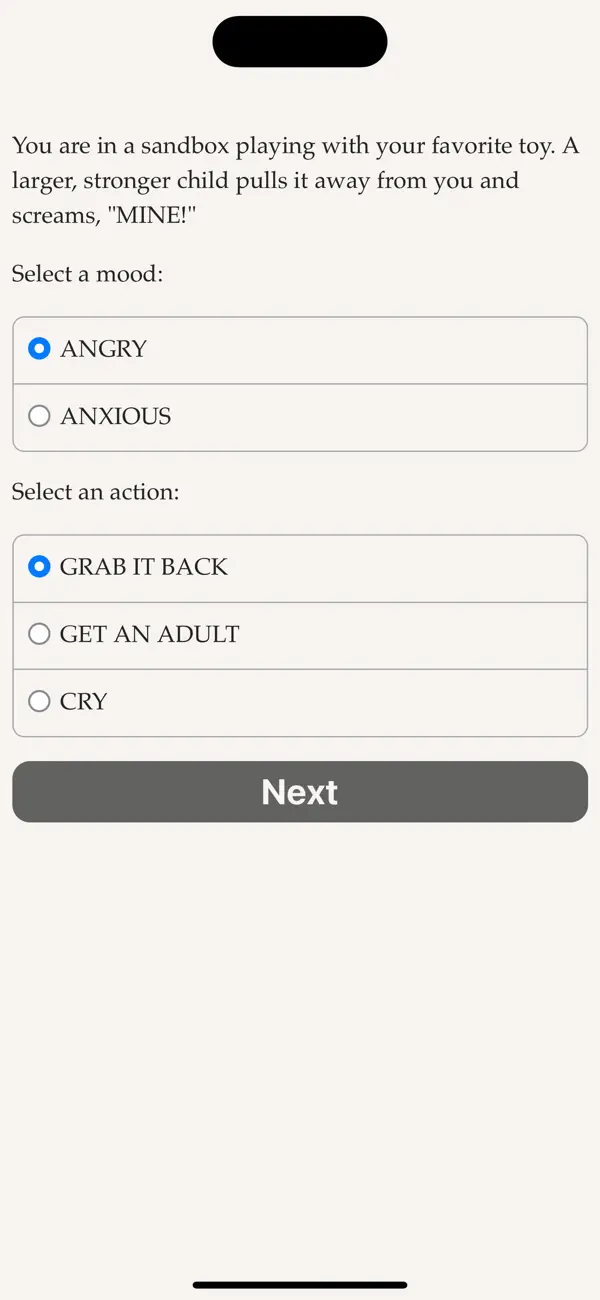
Task: Pick the CRY action option
Action: coord(40,701)
